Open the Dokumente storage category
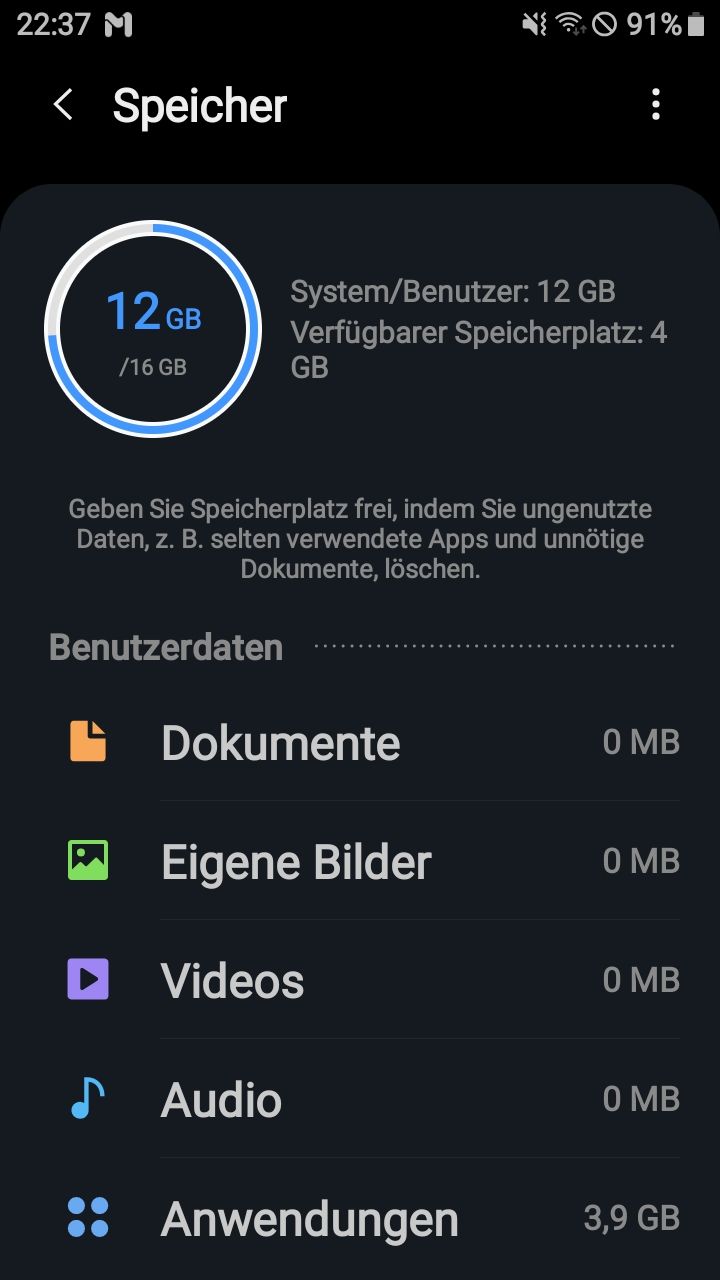 pyautogui.click(x=360, y=743)
